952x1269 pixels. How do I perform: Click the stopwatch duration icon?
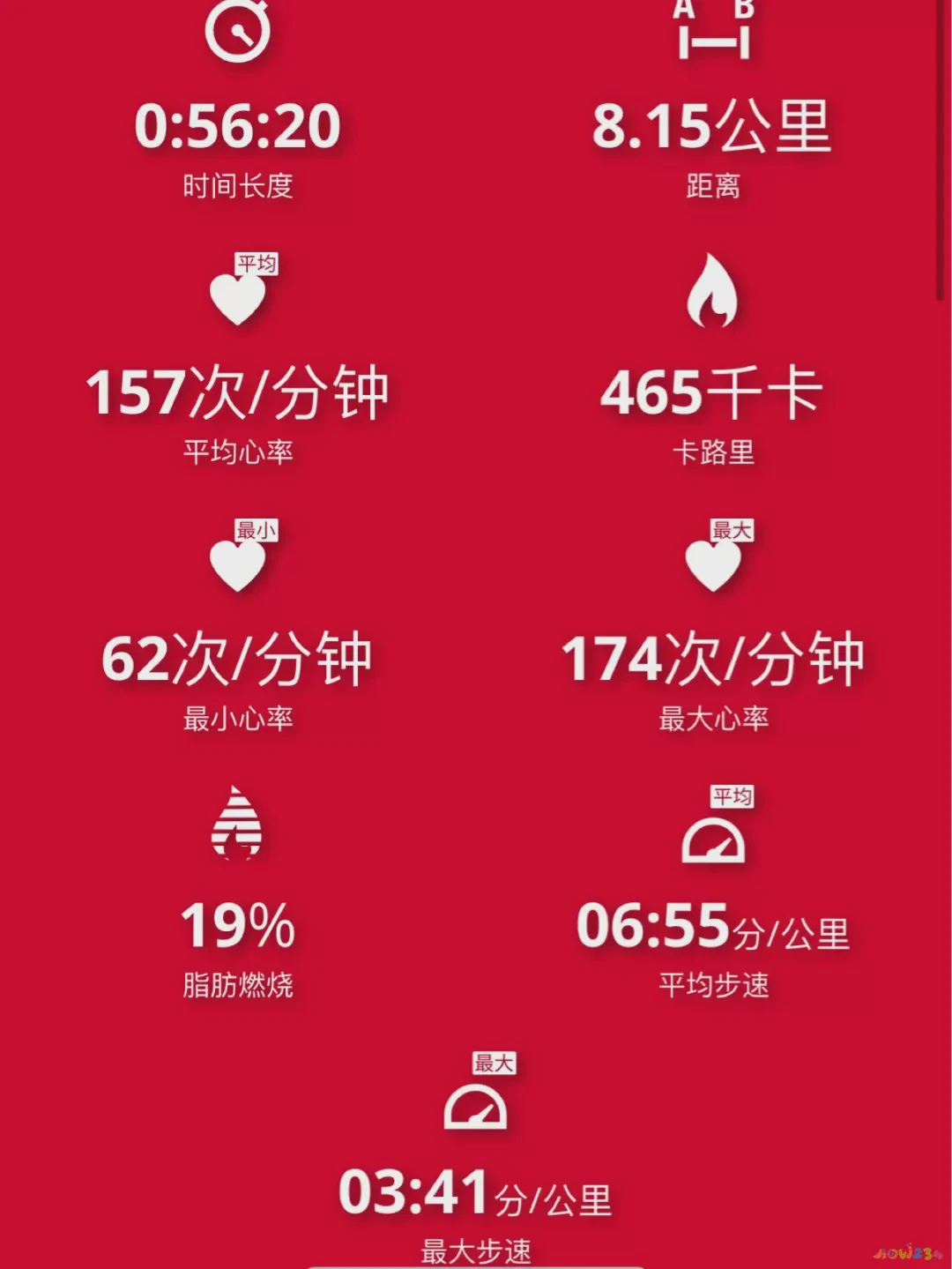tap(238, 31)
